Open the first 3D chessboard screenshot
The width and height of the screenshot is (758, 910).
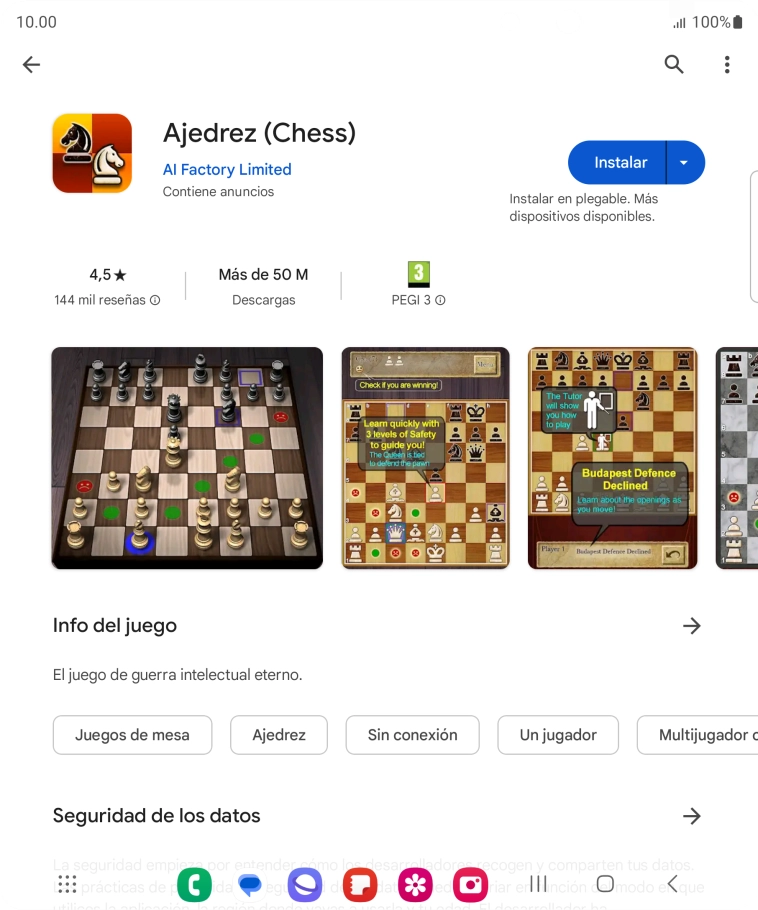tap(187, 458)
